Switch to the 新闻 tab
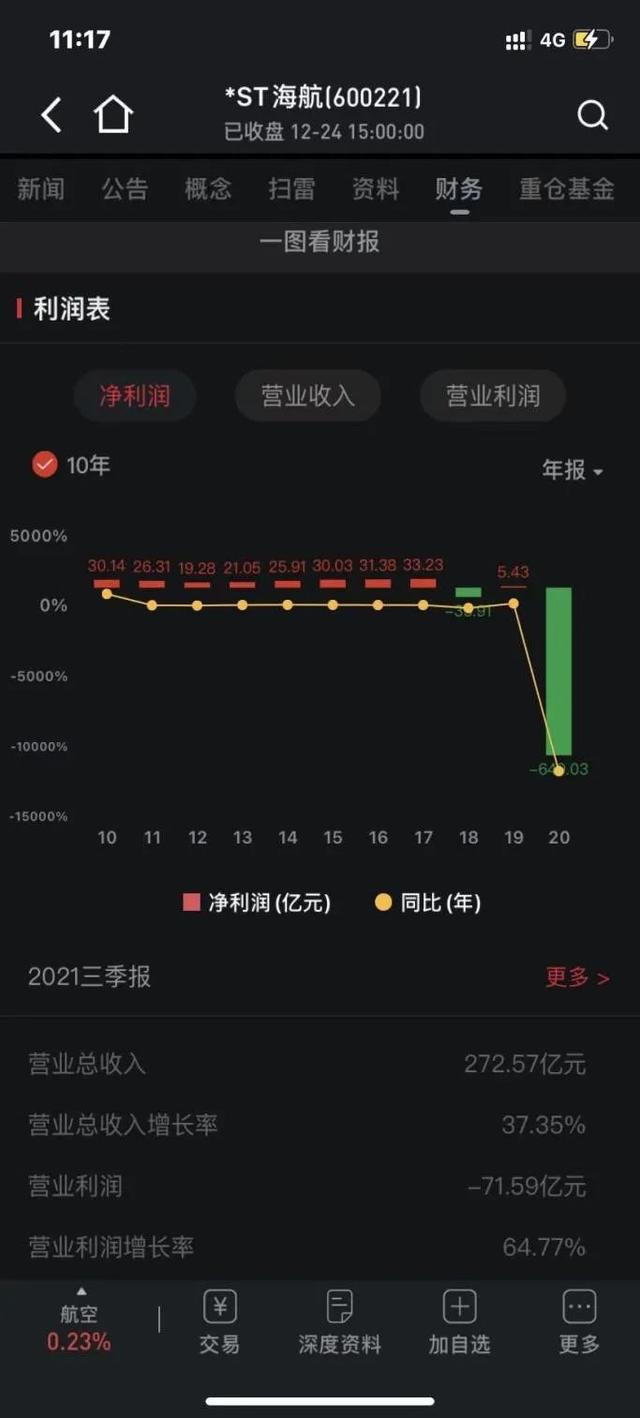 pyautogui.click(x=41, y=189)
